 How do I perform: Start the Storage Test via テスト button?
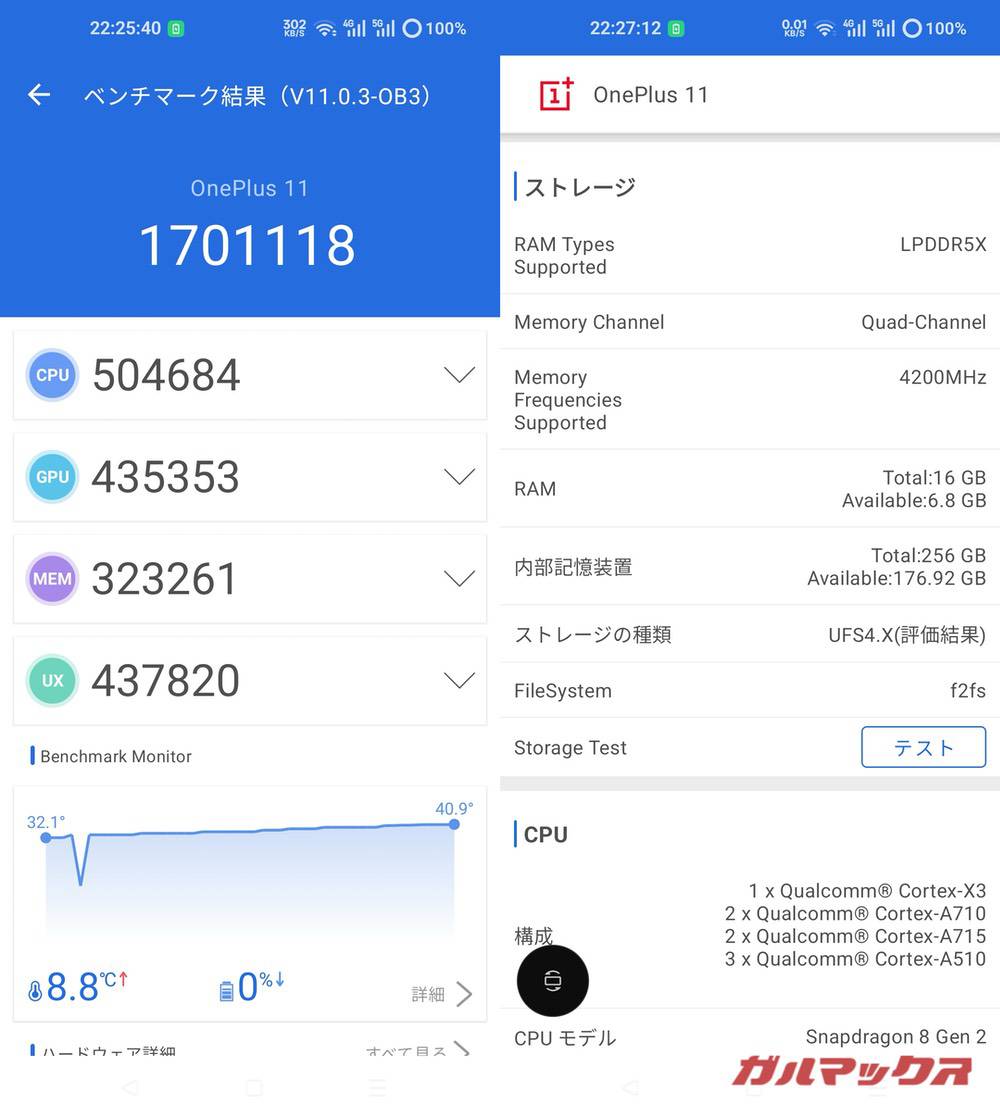tap(923, 747)
